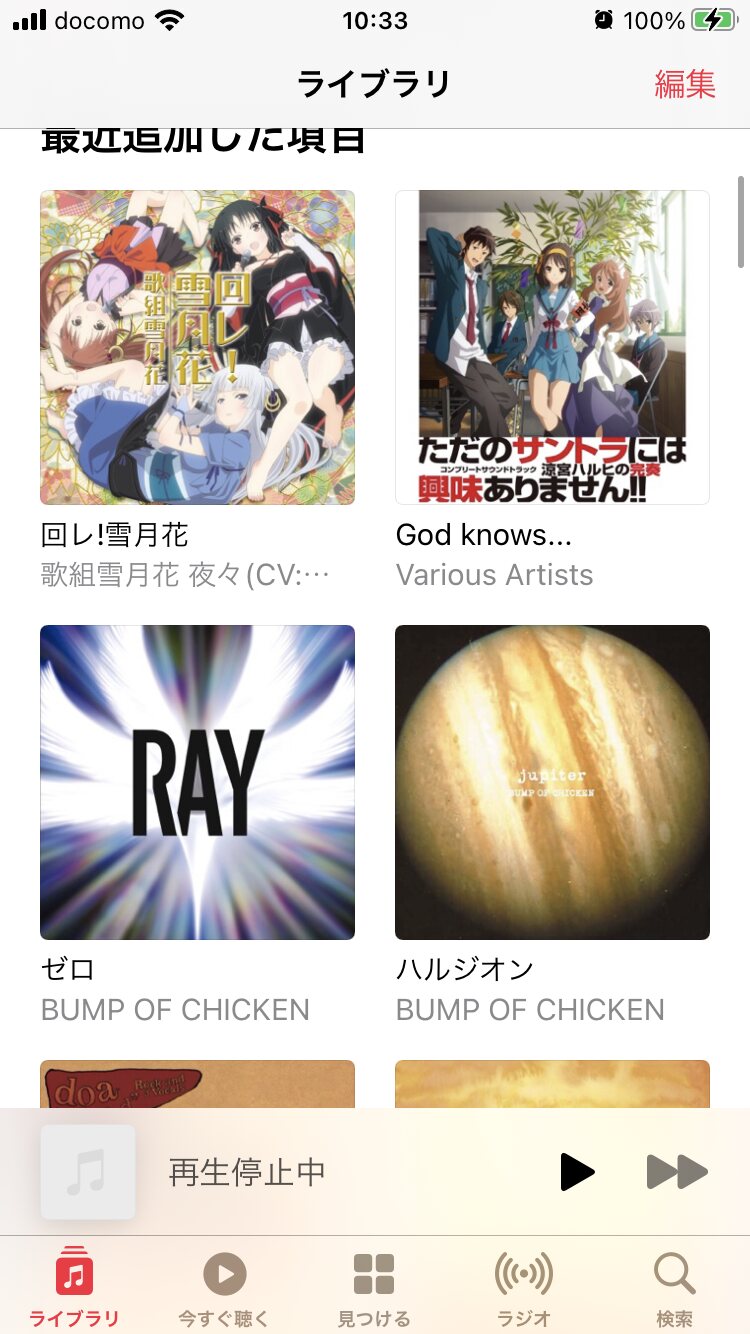The height and width of the screenshot is (1334, 750).
Task: Open the ラジオ tab
Action: tap(524, 1286)
